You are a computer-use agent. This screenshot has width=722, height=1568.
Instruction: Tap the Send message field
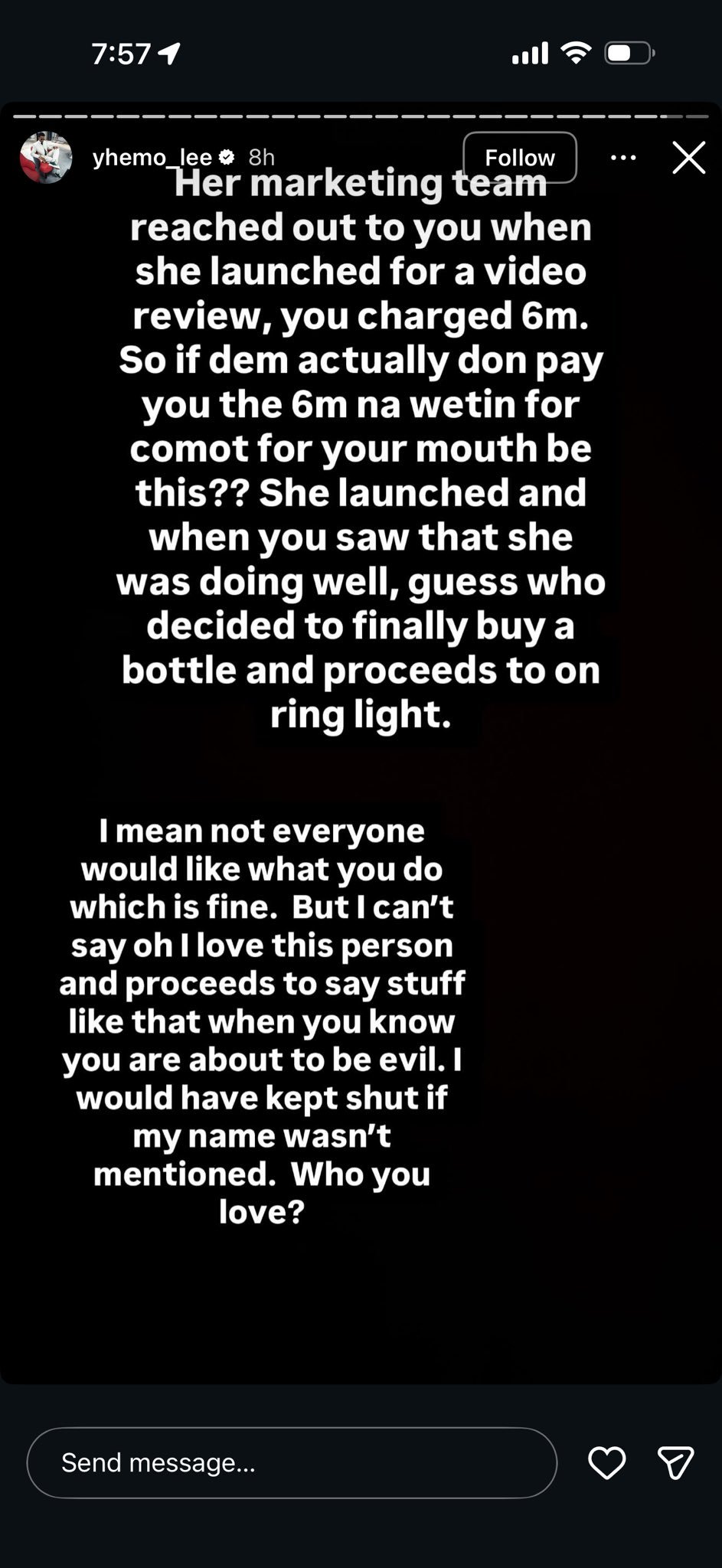click(x=291, y=1463)
